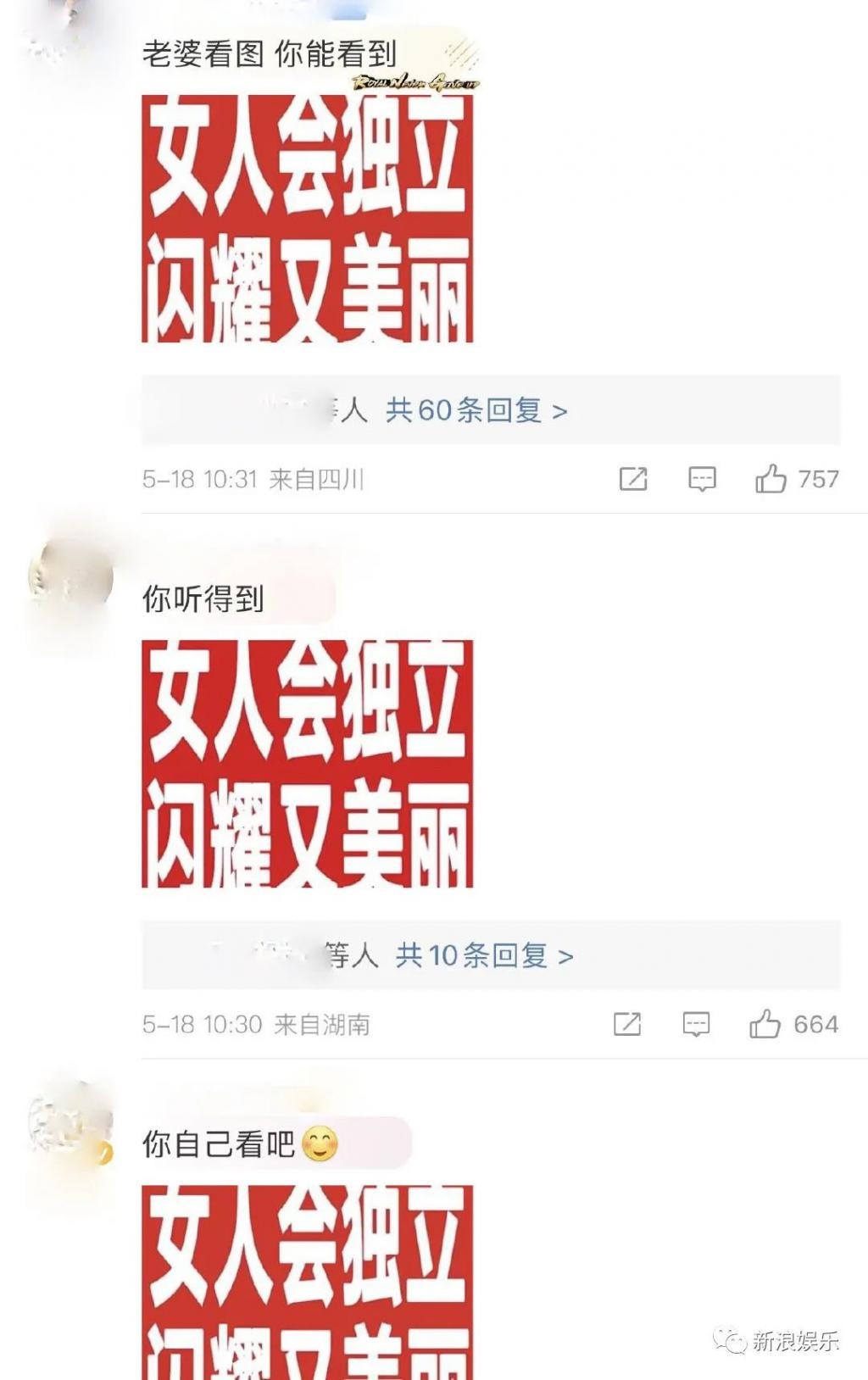Image resolution: width=868 pixels, height=1380 pixels.
Task: Expand the 共10条回复 reply thread
Action: coord(483,956)
